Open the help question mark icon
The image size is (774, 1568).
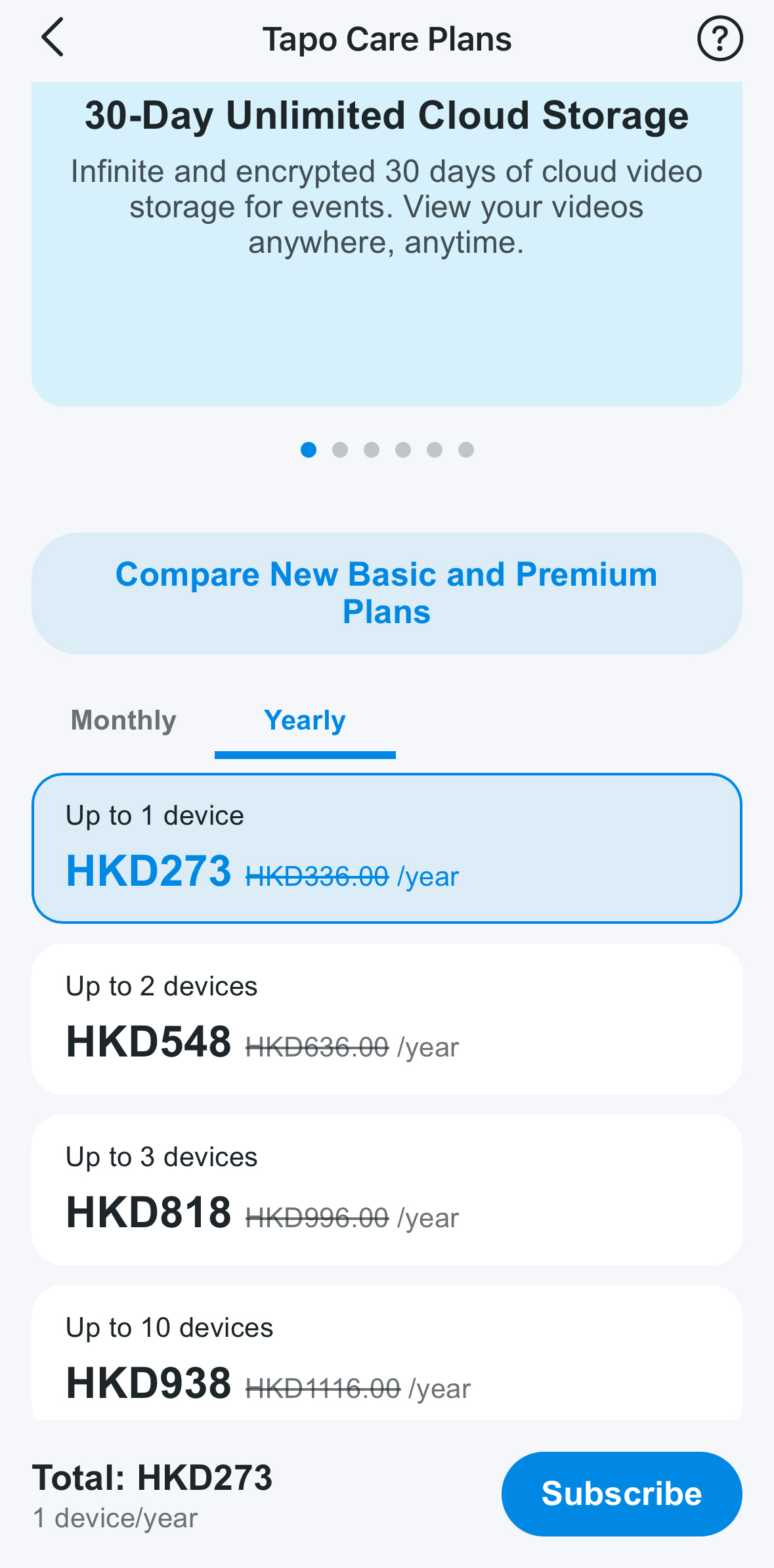click(x=720, y=39)
